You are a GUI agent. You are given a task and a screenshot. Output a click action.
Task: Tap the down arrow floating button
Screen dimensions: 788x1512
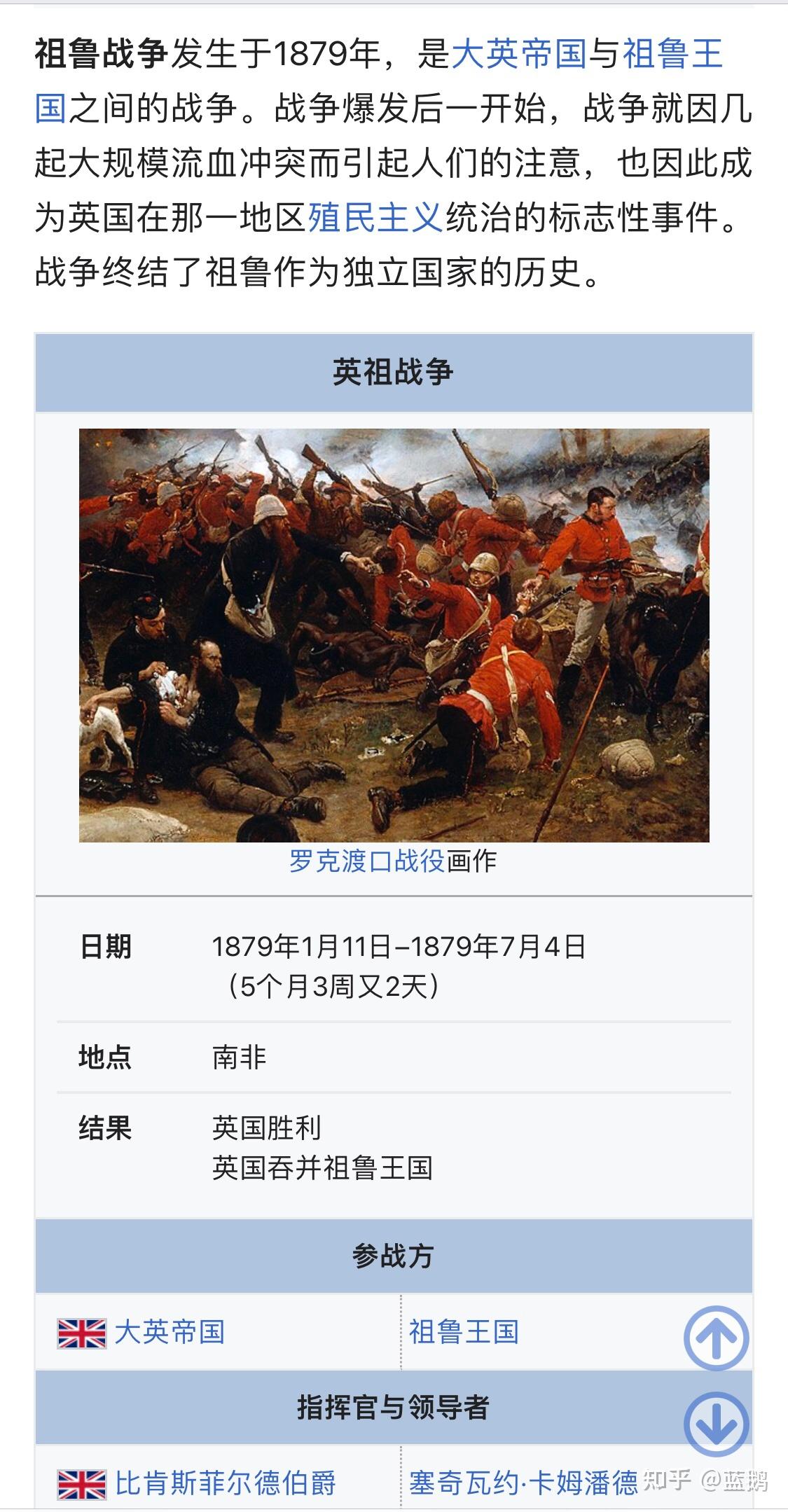click(716, 1424)
